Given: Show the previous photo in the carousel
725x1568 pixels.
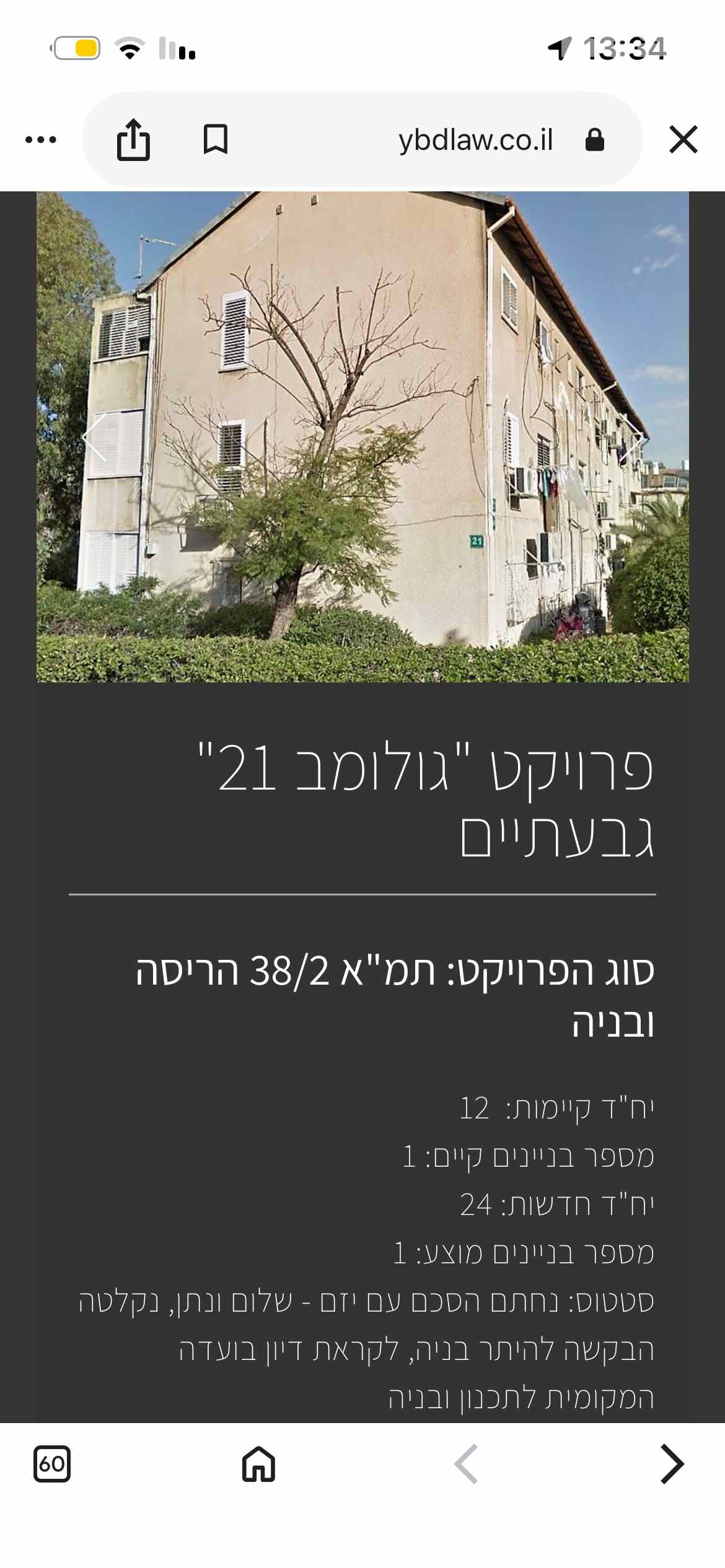Looking at the screenshot, I should click(94, 437).
